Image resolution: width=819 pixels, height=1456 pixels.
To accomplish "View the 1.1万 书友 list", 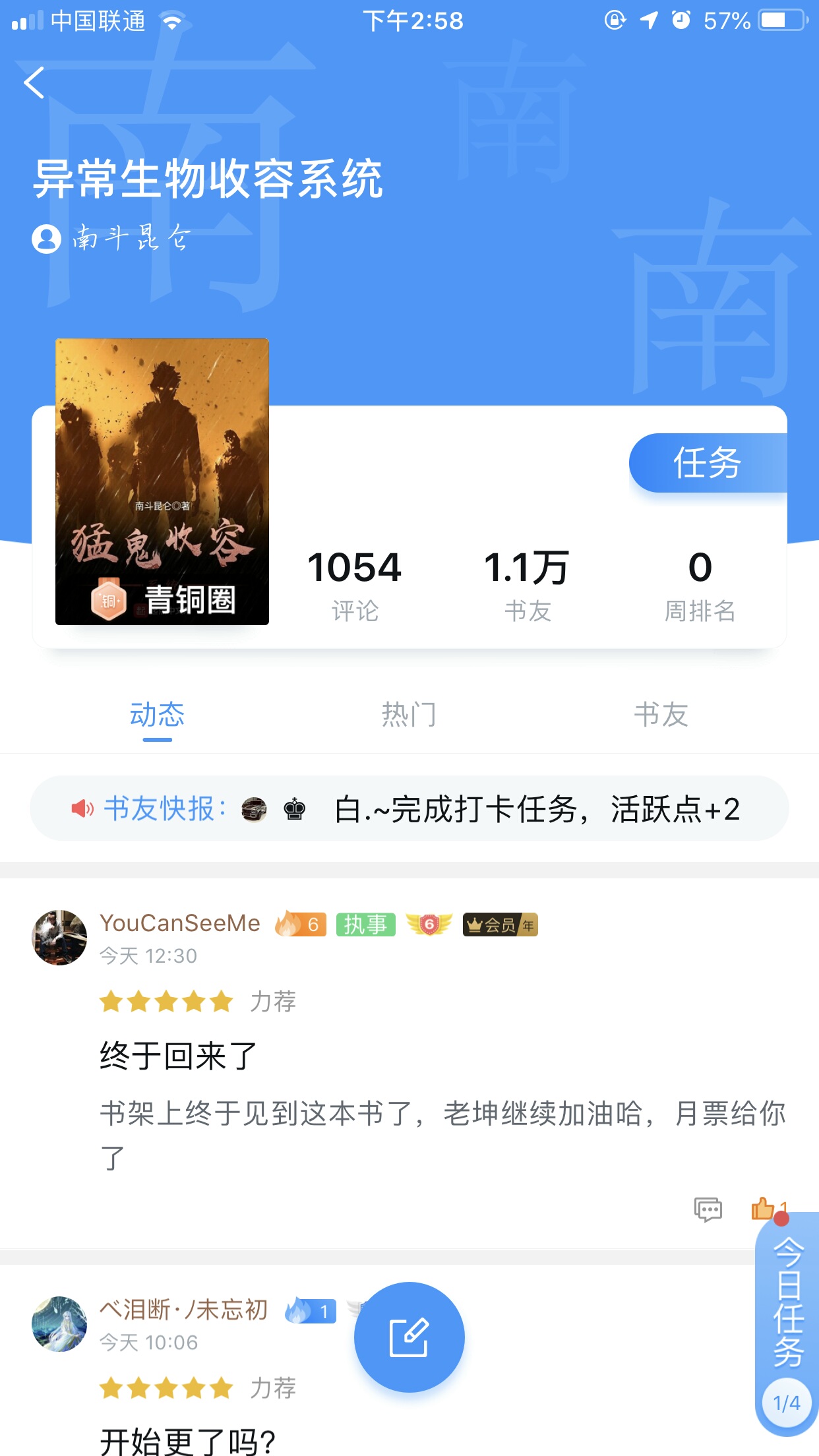I will (x=527, y=584).
